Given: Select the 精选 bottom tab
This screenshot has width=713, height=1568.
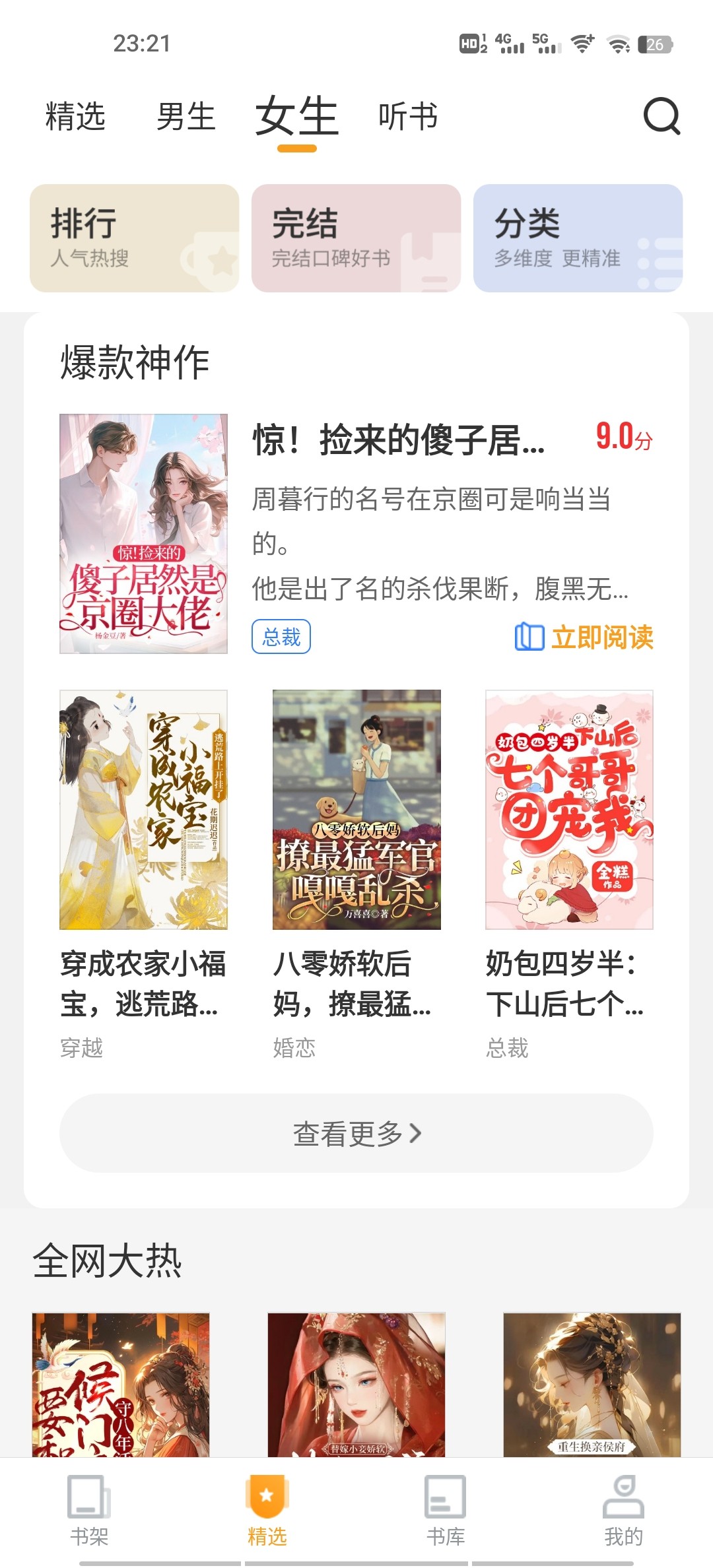Looking at the screenshot, I should click(x=267, y=1511).
